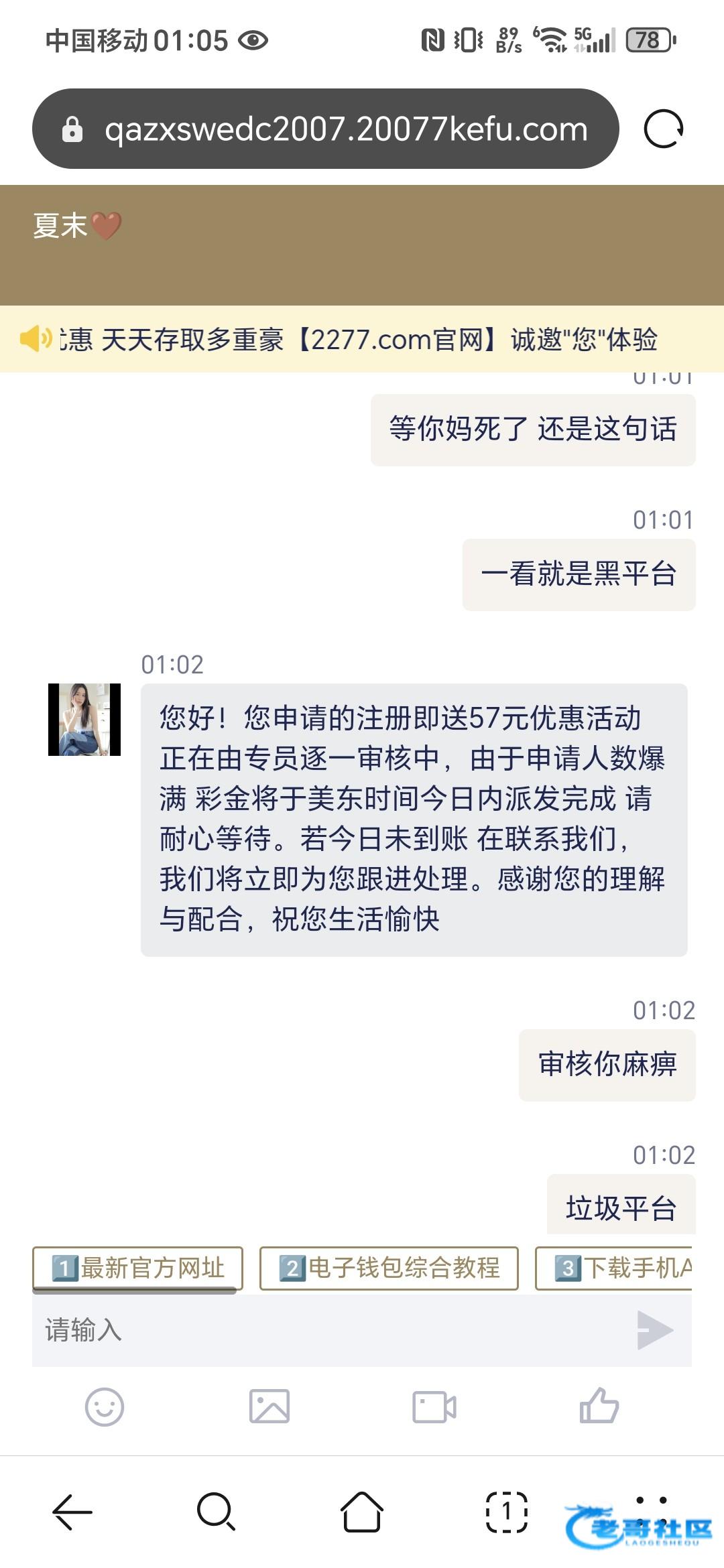Tap the support agent's avatar
The height and width of the screenshot is (1568, 724).
[x=84, y=720]
